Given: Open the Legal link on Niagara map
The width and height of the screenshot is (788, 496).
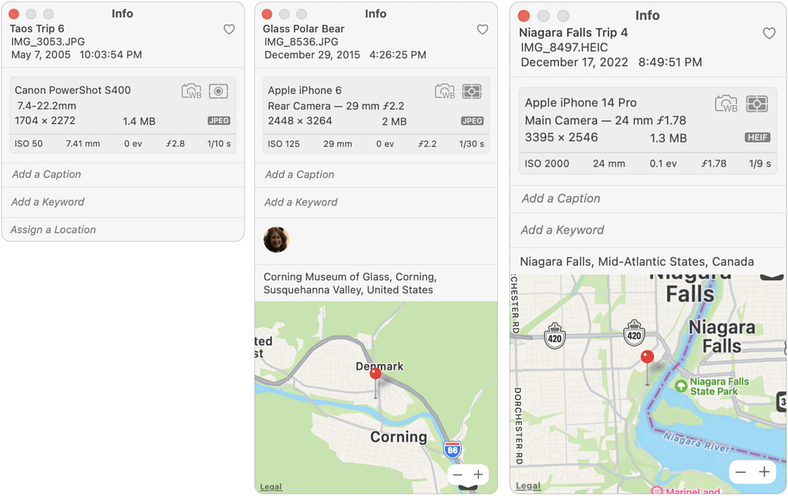Looking at the screenshot, I should (528, 487).
